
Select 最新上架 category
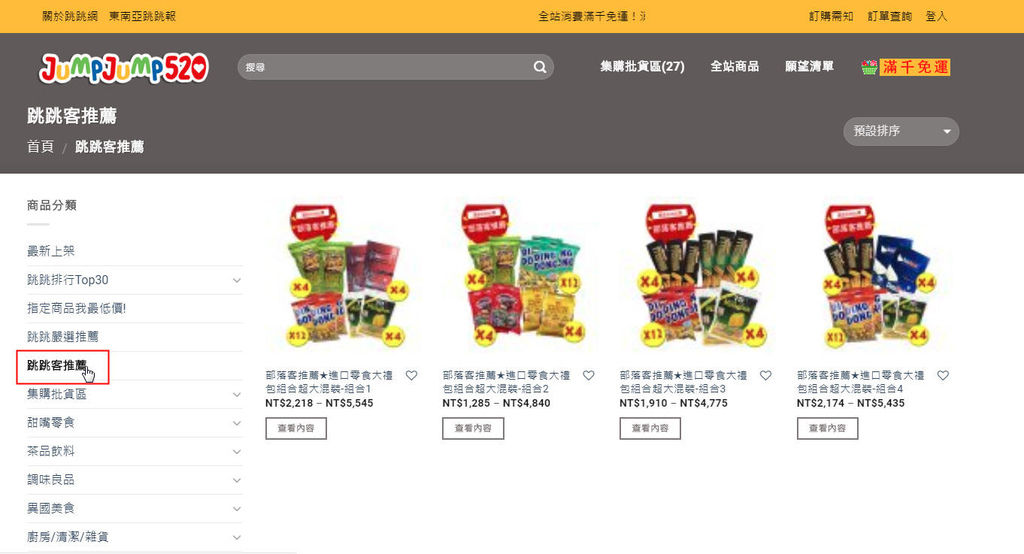click(x=51, y=251)
